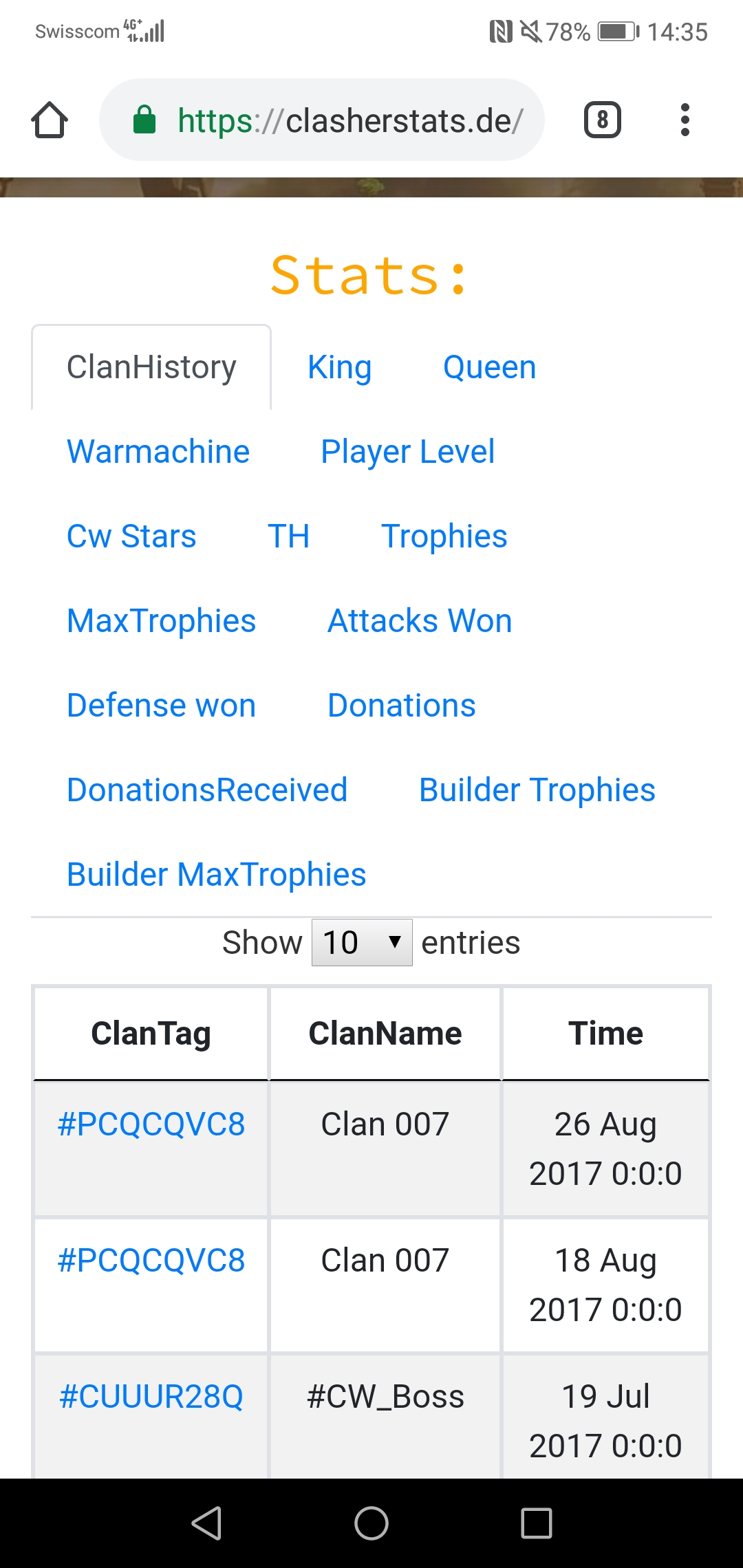The height and width of the screenshot is (1568, 743).
Task: Select the Attacks Won tab
Action: 420,621
